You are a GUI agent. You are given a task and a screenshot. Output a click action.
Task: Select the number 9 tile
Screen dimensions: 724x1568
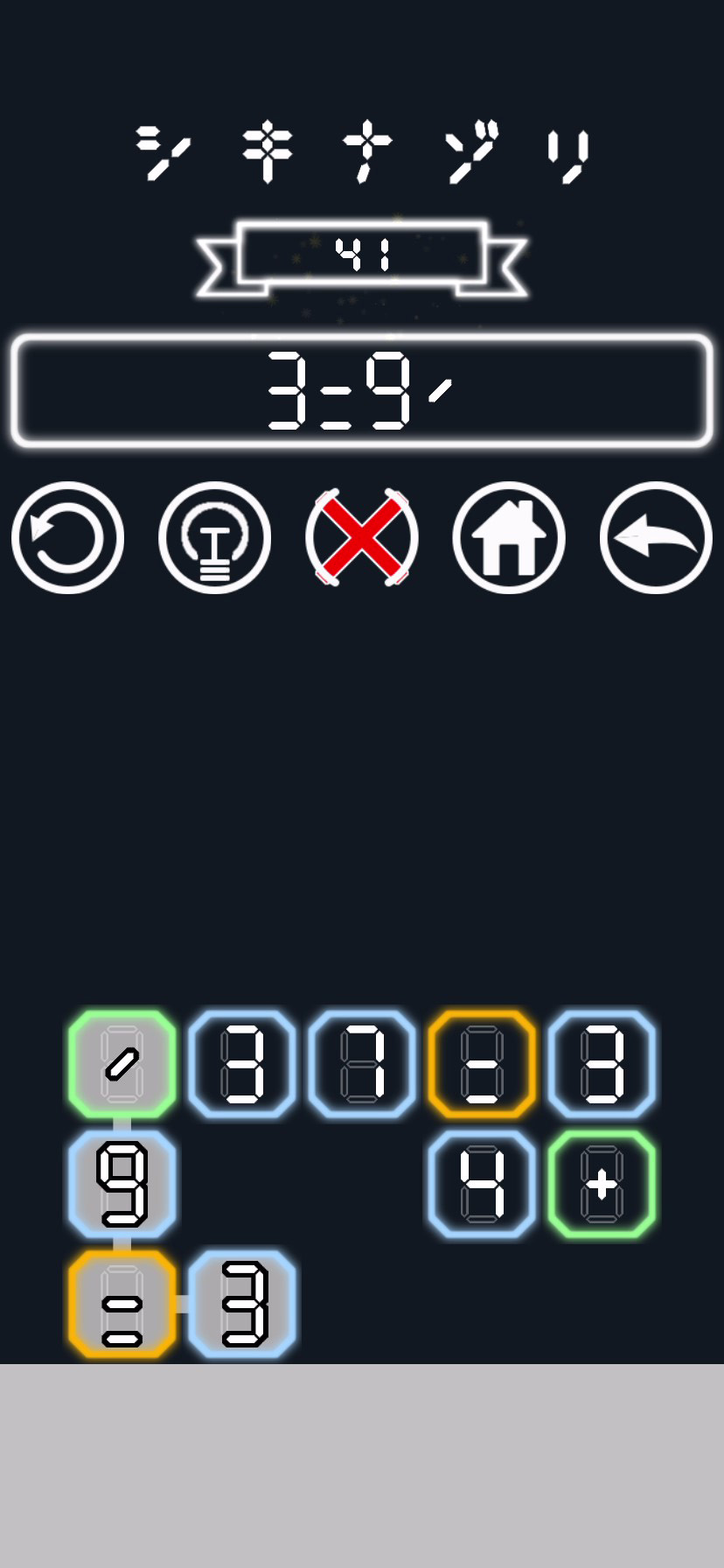click(122, 1184)
